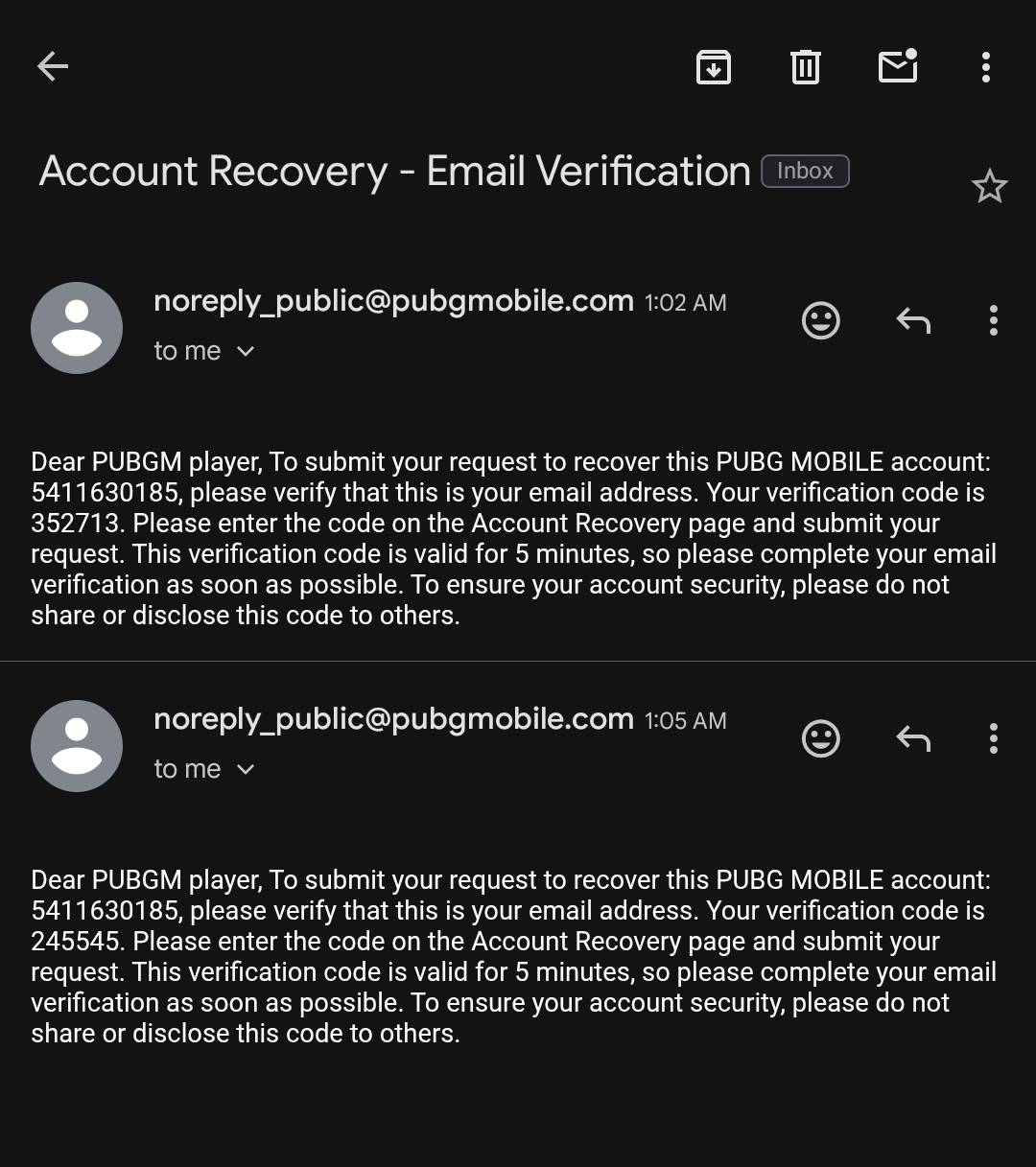Add emoji reaction to the 1:02 AM email
The image size is (1036, 1167).
point(821,320)
